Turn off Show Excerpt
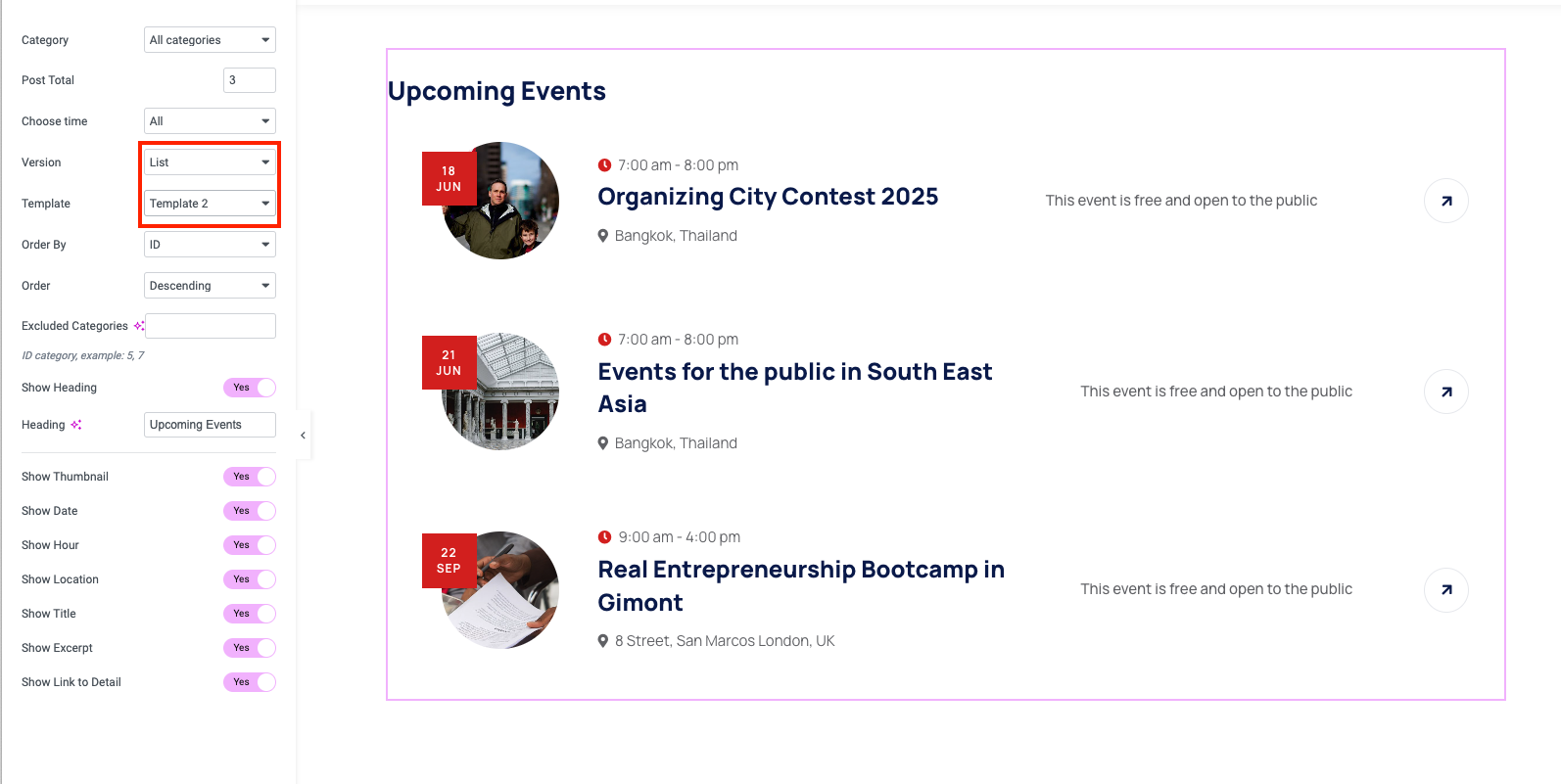 pyautogui.click(x=249, y=648)
